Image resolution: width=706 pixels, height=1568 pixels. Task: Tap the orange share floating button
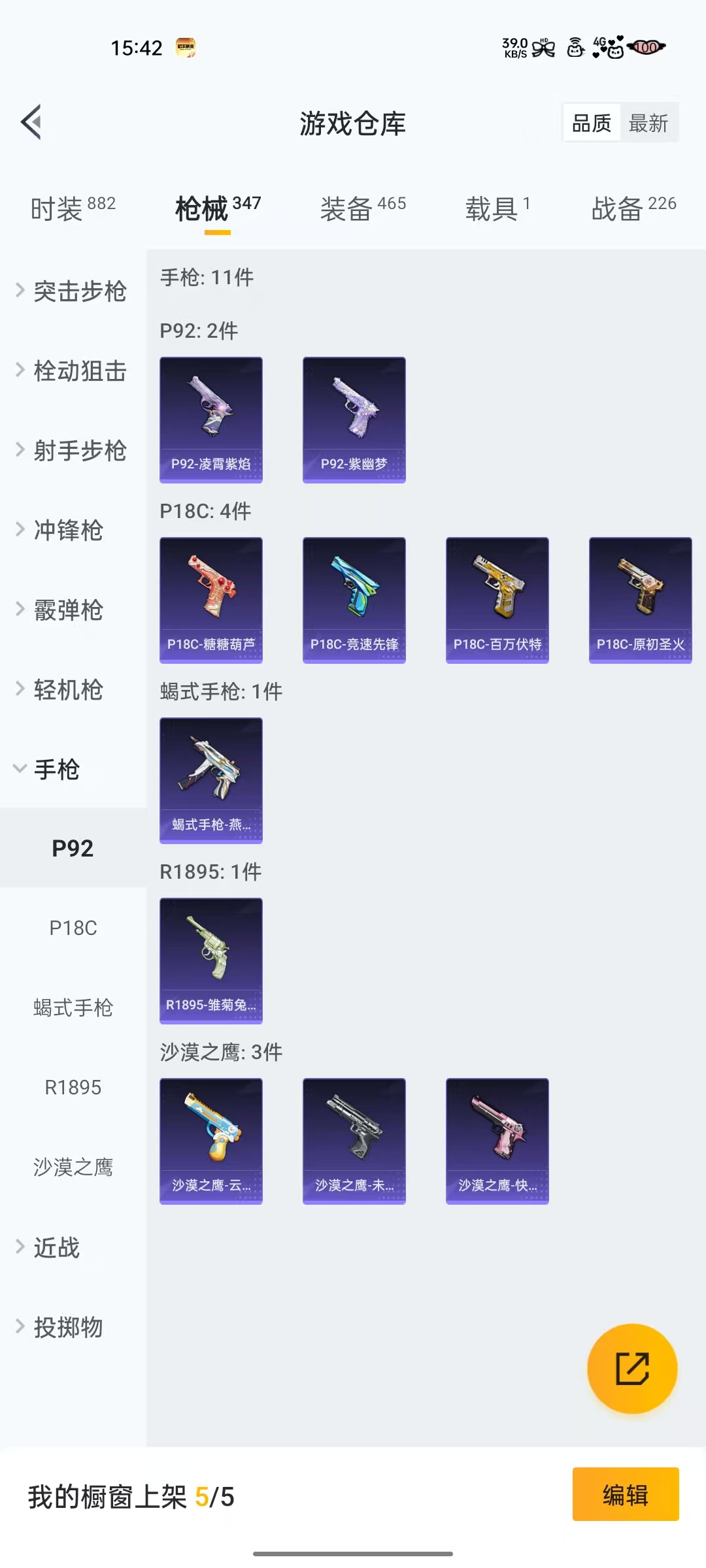(632, 1368)
